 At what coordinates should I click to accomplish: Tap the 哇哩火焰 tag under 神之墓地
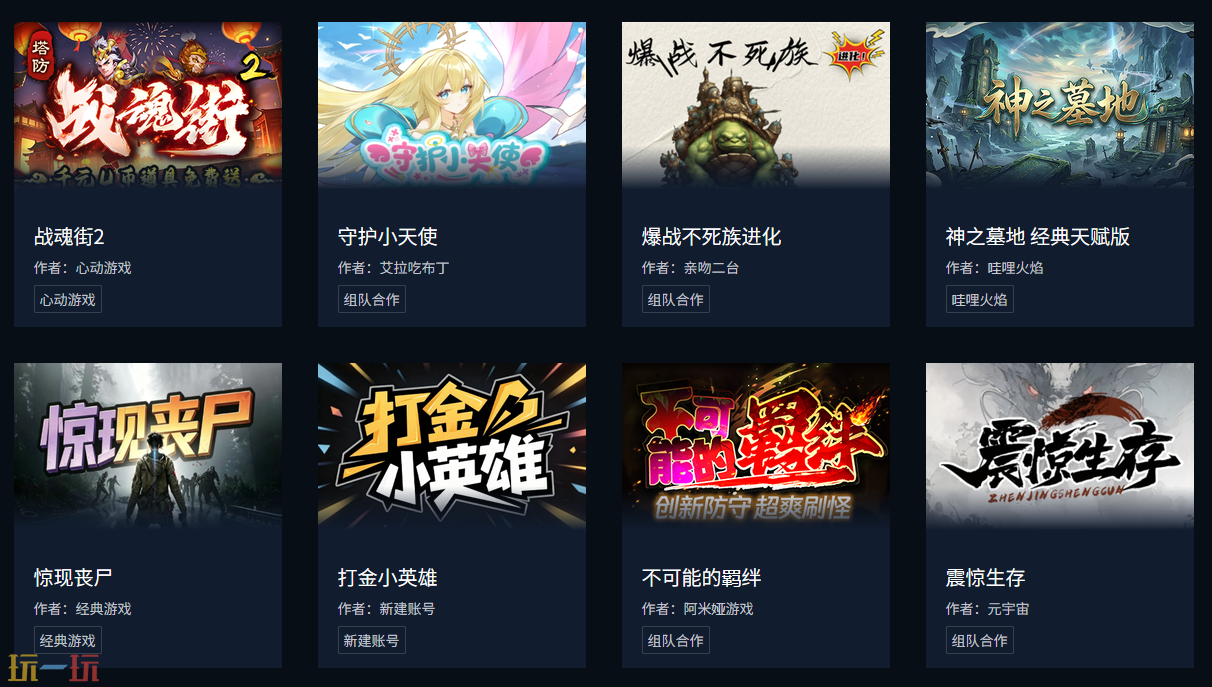[980, 299]
